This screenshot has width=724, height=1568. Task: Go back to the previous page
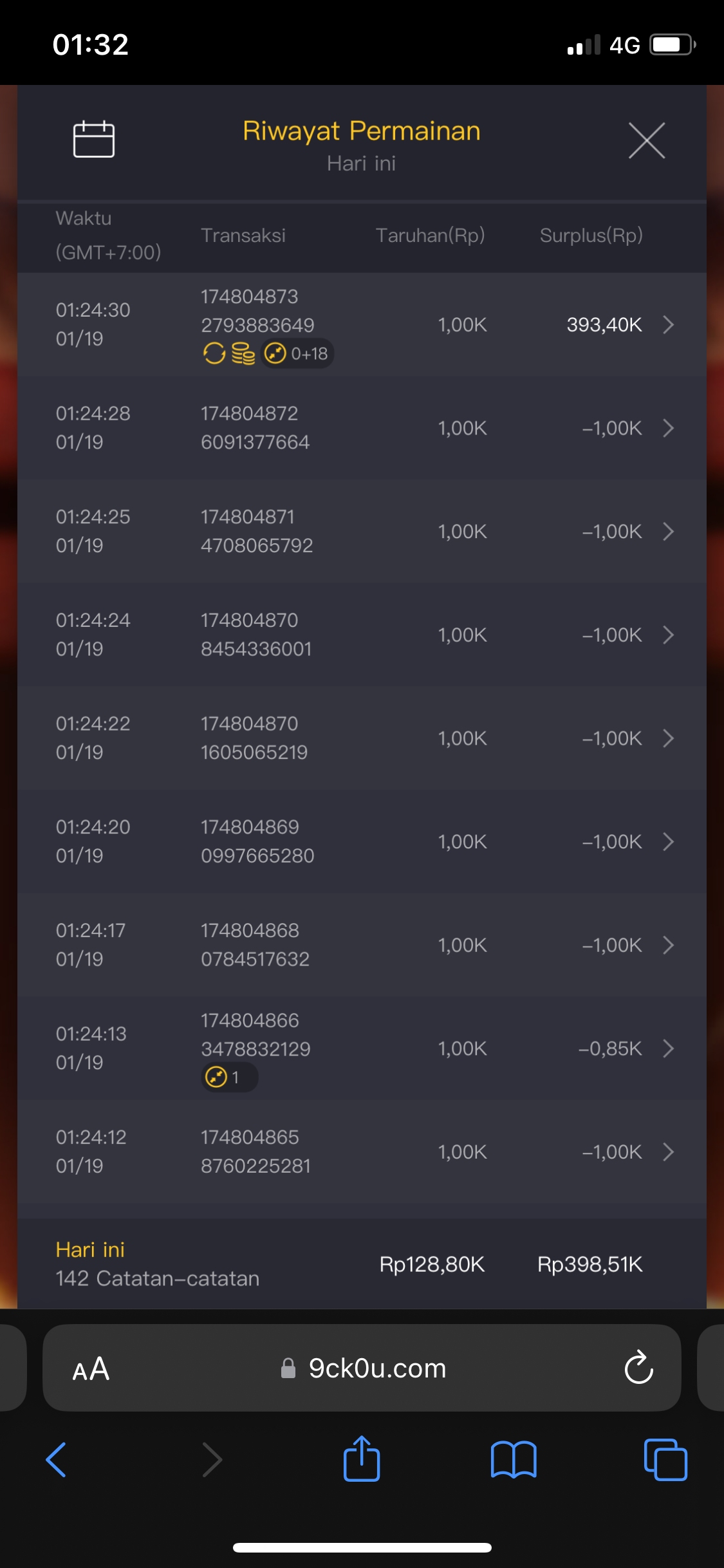pos(56,1459)
